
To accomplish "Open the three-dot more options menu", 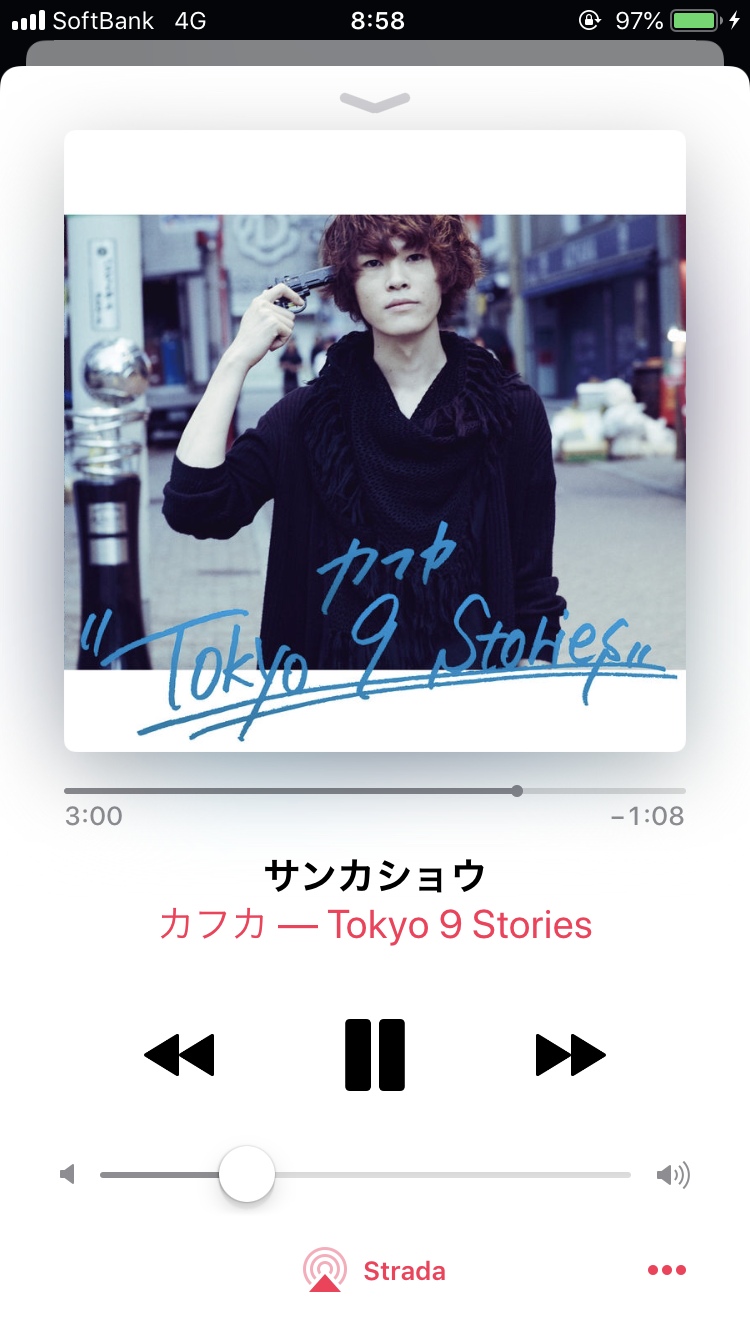I will (667, 1271).
